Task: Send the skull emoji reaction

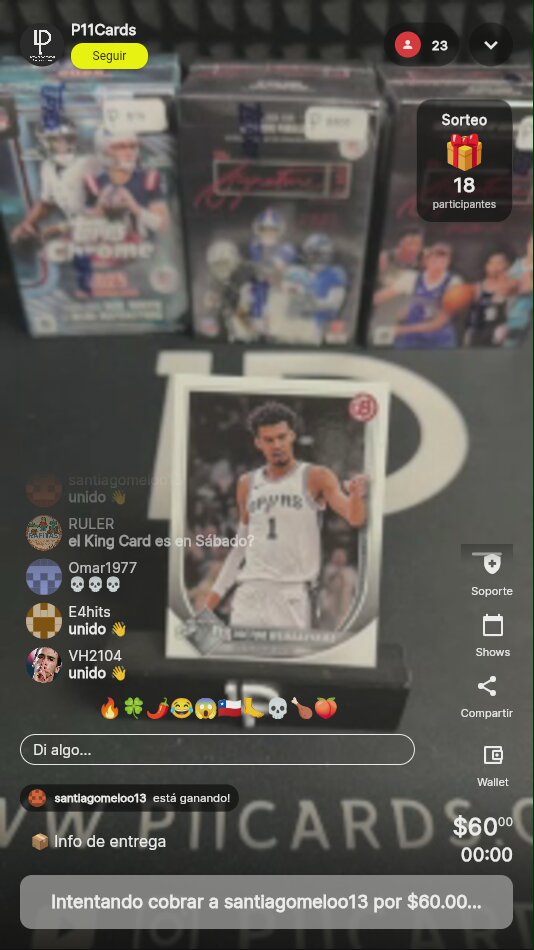Action: [277, 708]
